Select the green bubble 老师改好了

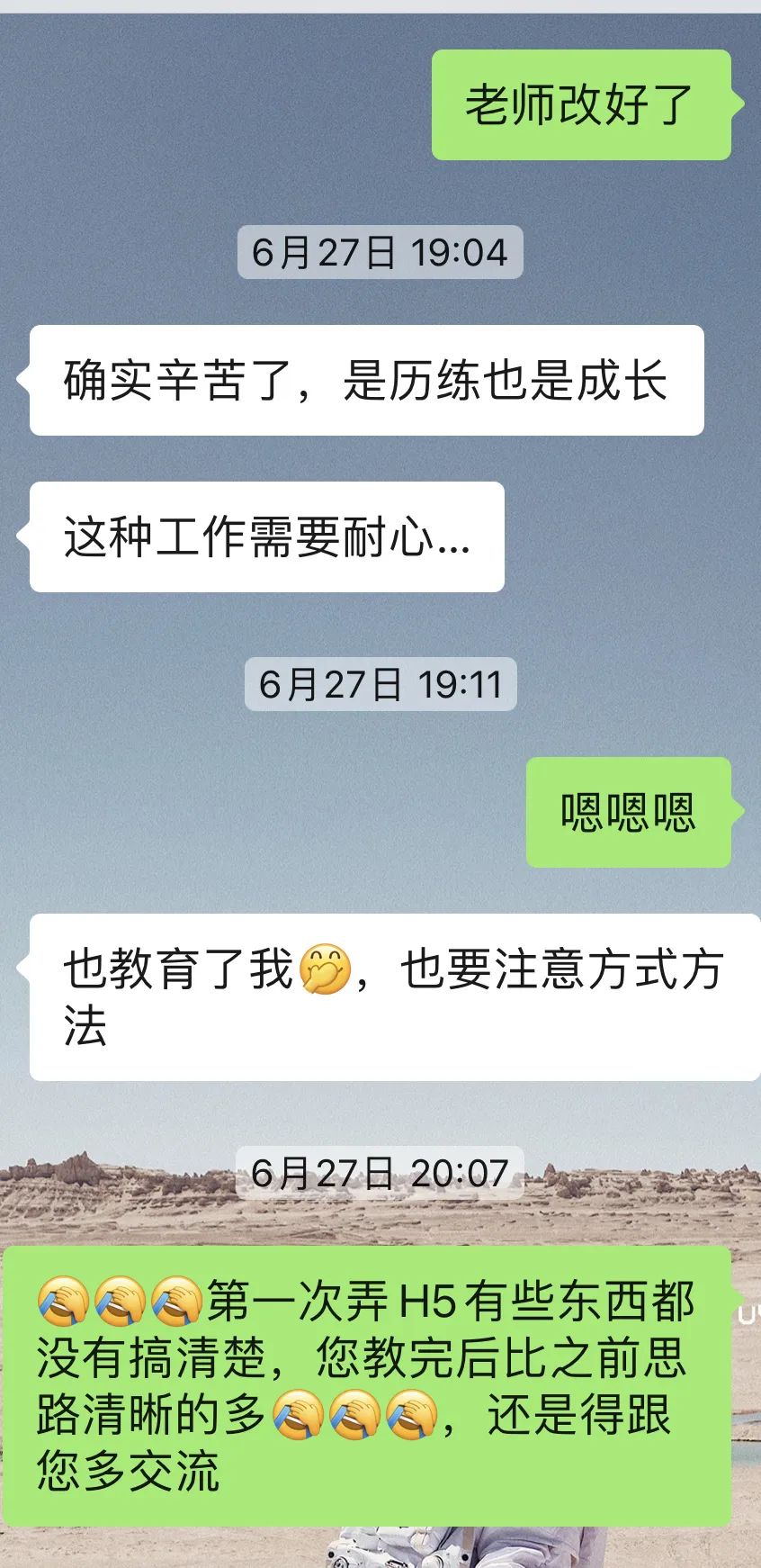(x=580, y=104)
